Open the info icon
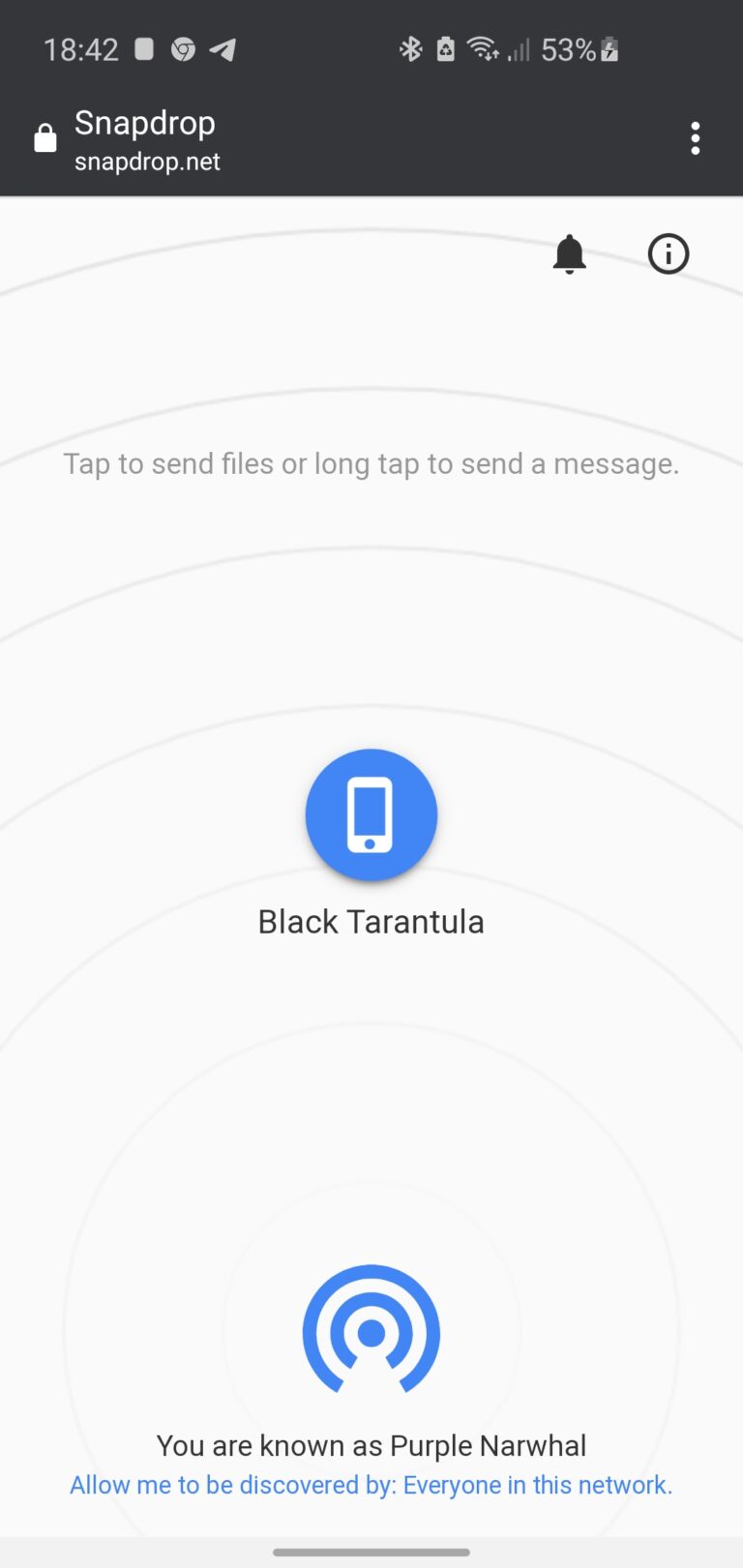Viewport: 743px width, 1568px height. pyautogui.click(x=668, y=253)
